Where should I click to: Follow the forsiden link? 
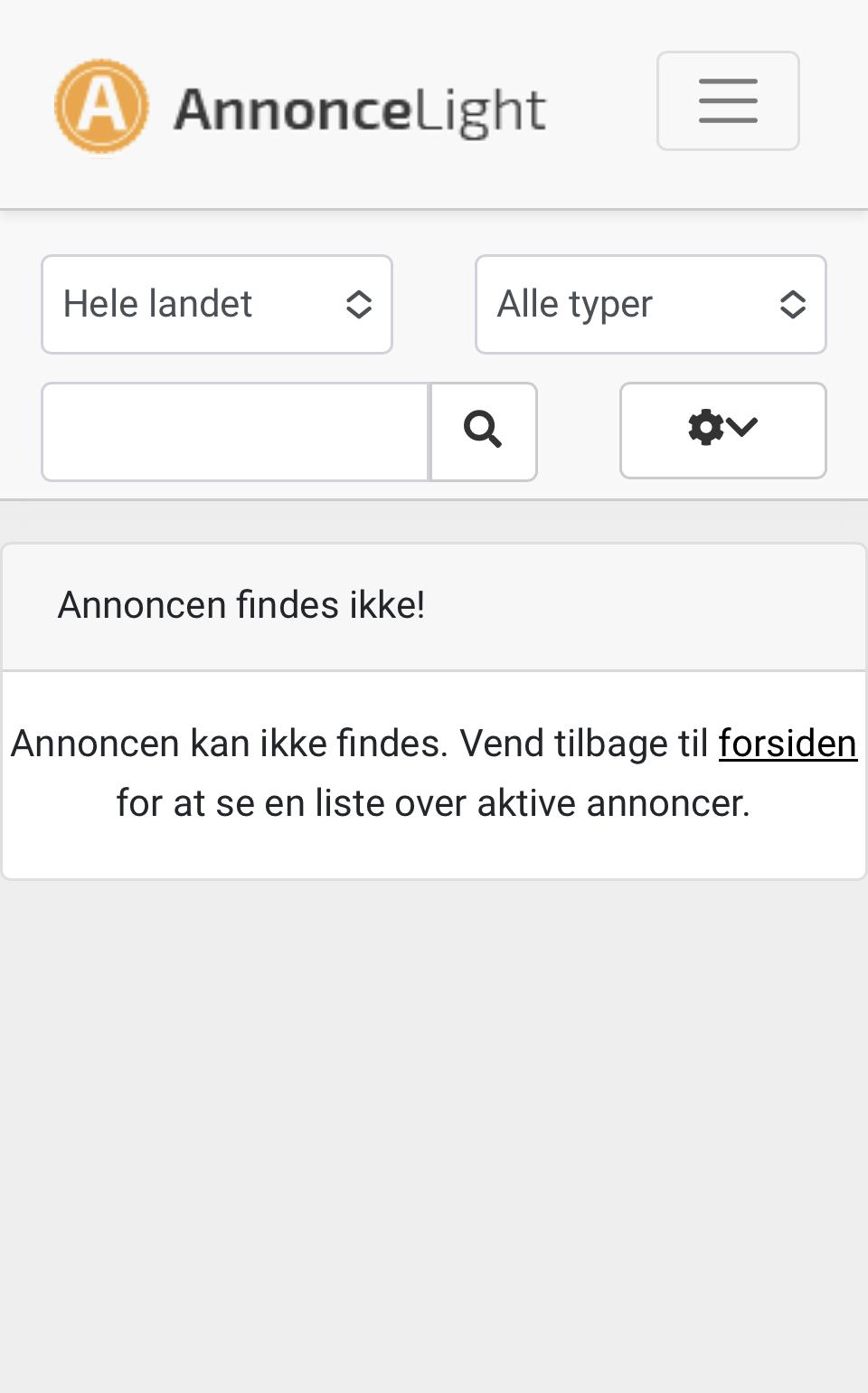pyautogui.click(x=788, y=744)
